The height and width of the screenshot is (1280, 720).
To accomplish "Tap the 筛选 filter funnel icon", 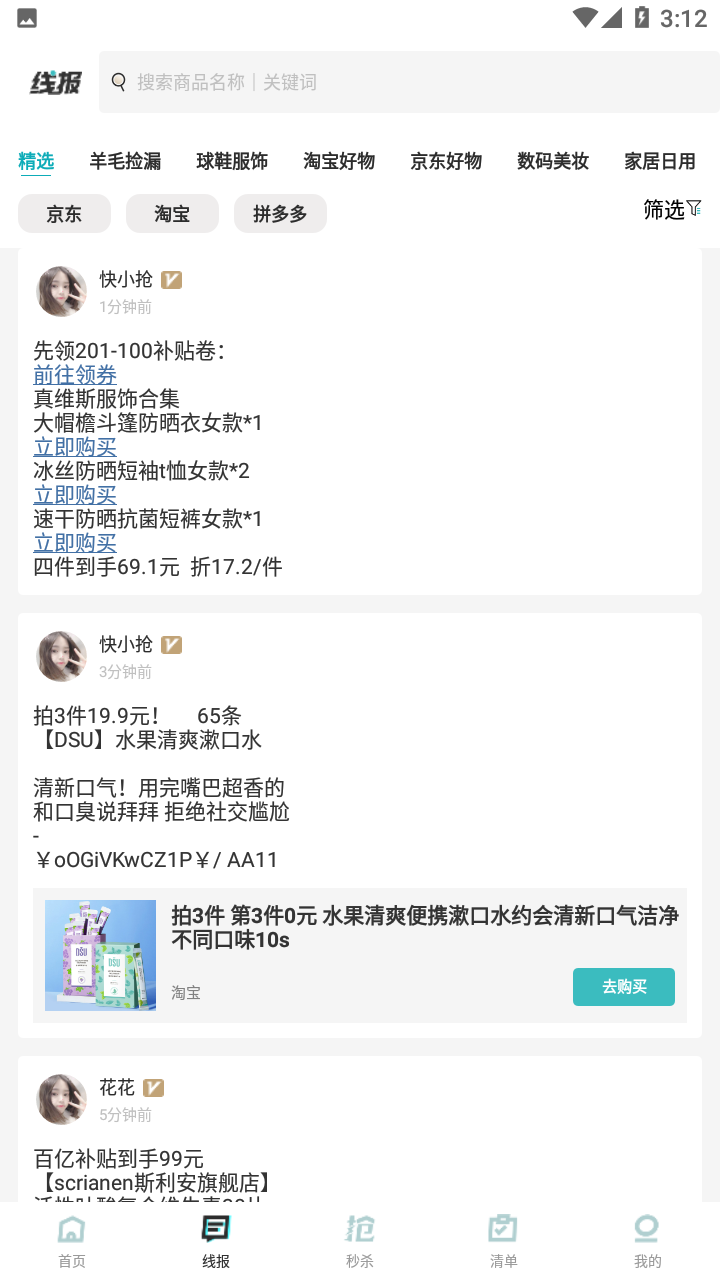I will click(x=694, y=210).
